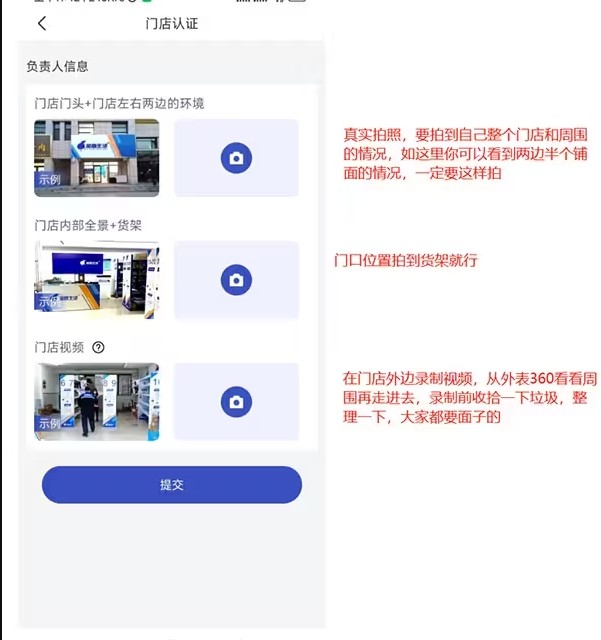View example image for 门店内部全景+货架

click(96, 280)
